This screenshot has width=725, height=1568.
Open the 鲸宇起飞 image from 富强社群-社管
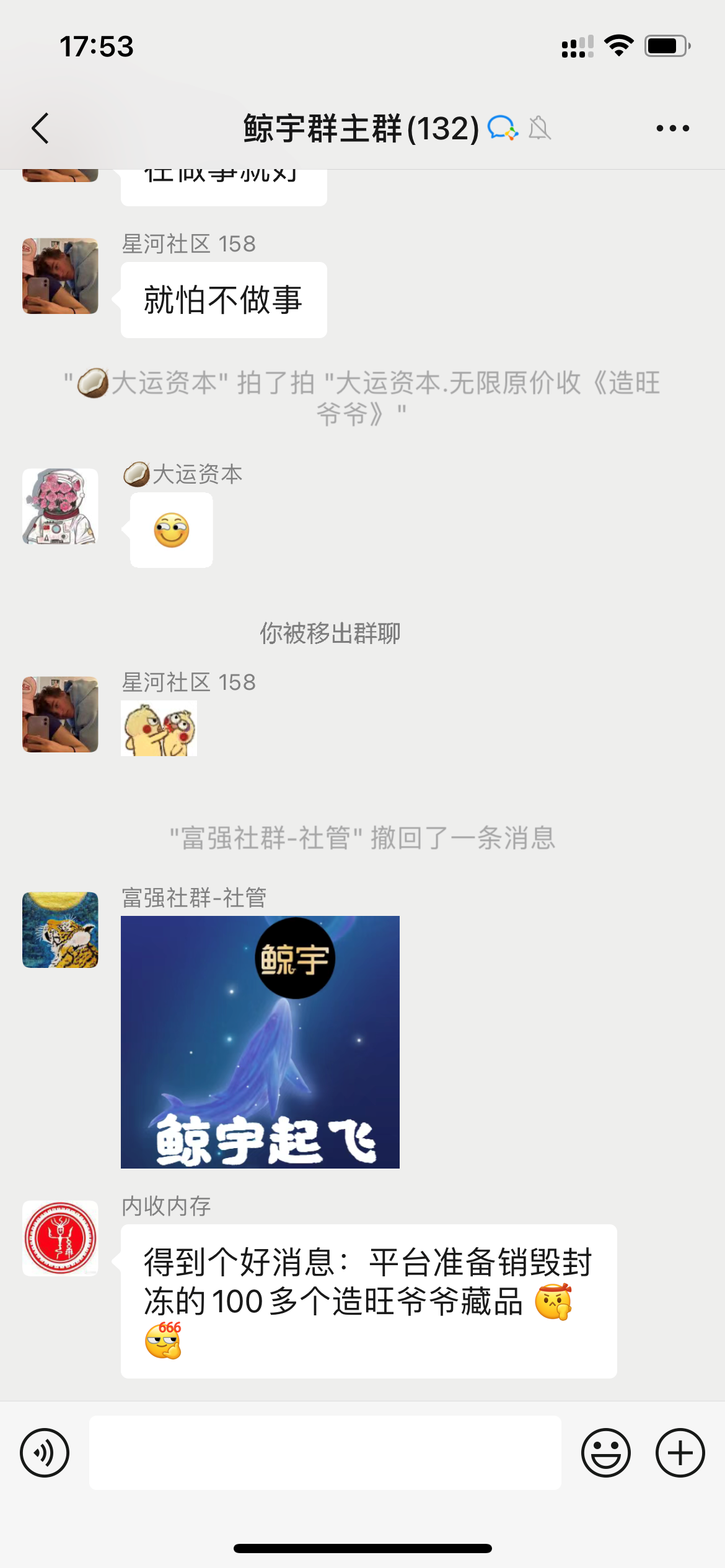tap(260, 1042)
